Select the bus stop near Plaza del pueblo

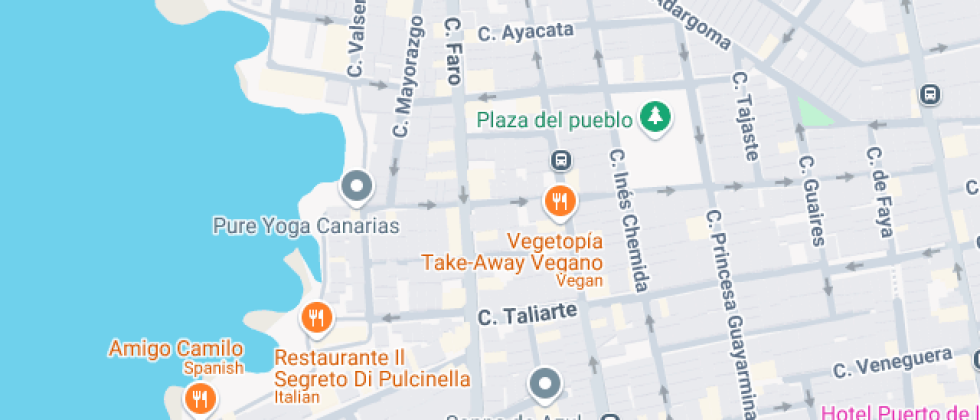click(561, 161)
